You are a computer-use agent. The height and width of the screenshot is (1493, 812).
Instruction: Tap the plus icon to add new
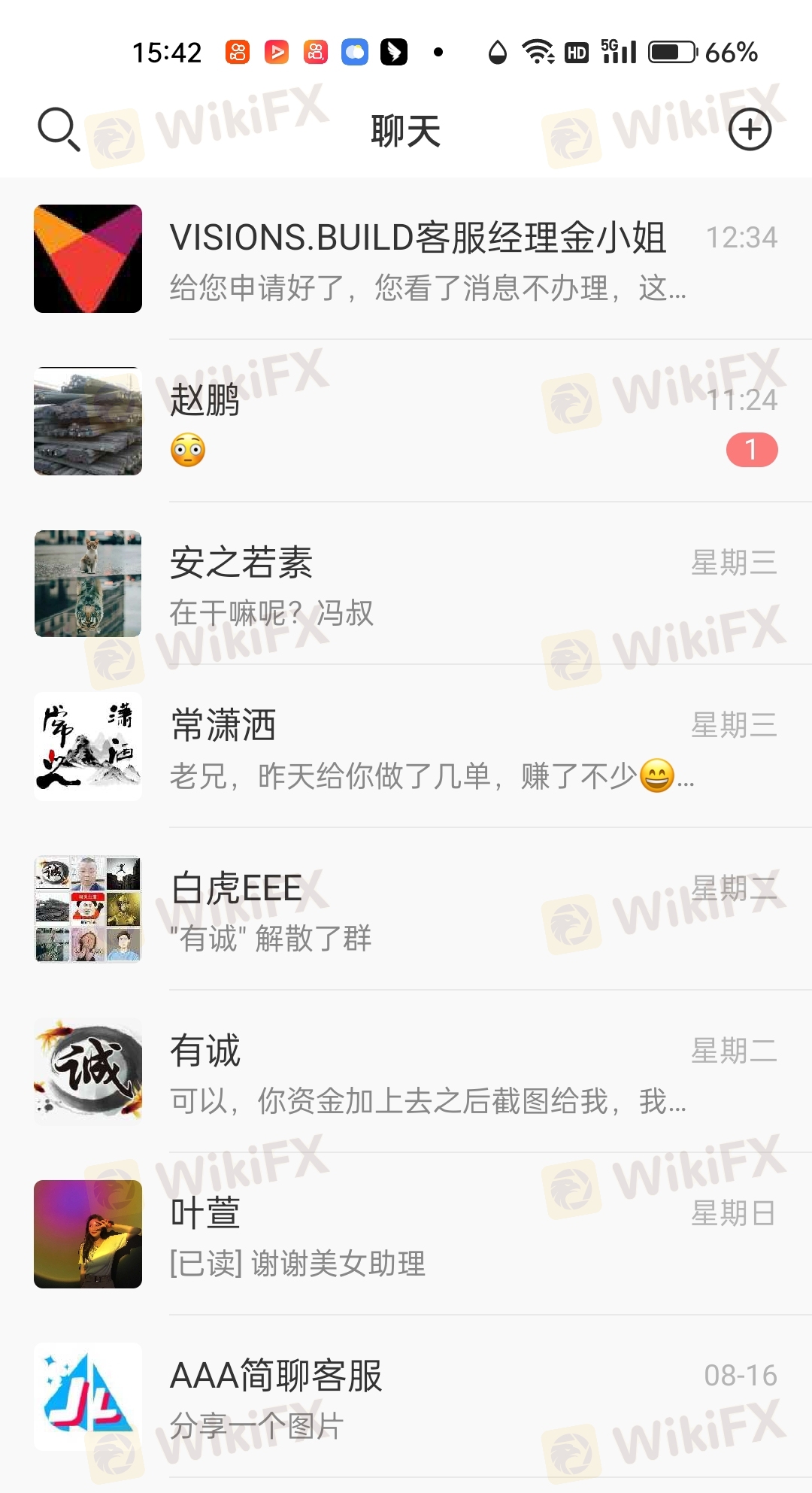pyautogui.click(x=750, y=129)
